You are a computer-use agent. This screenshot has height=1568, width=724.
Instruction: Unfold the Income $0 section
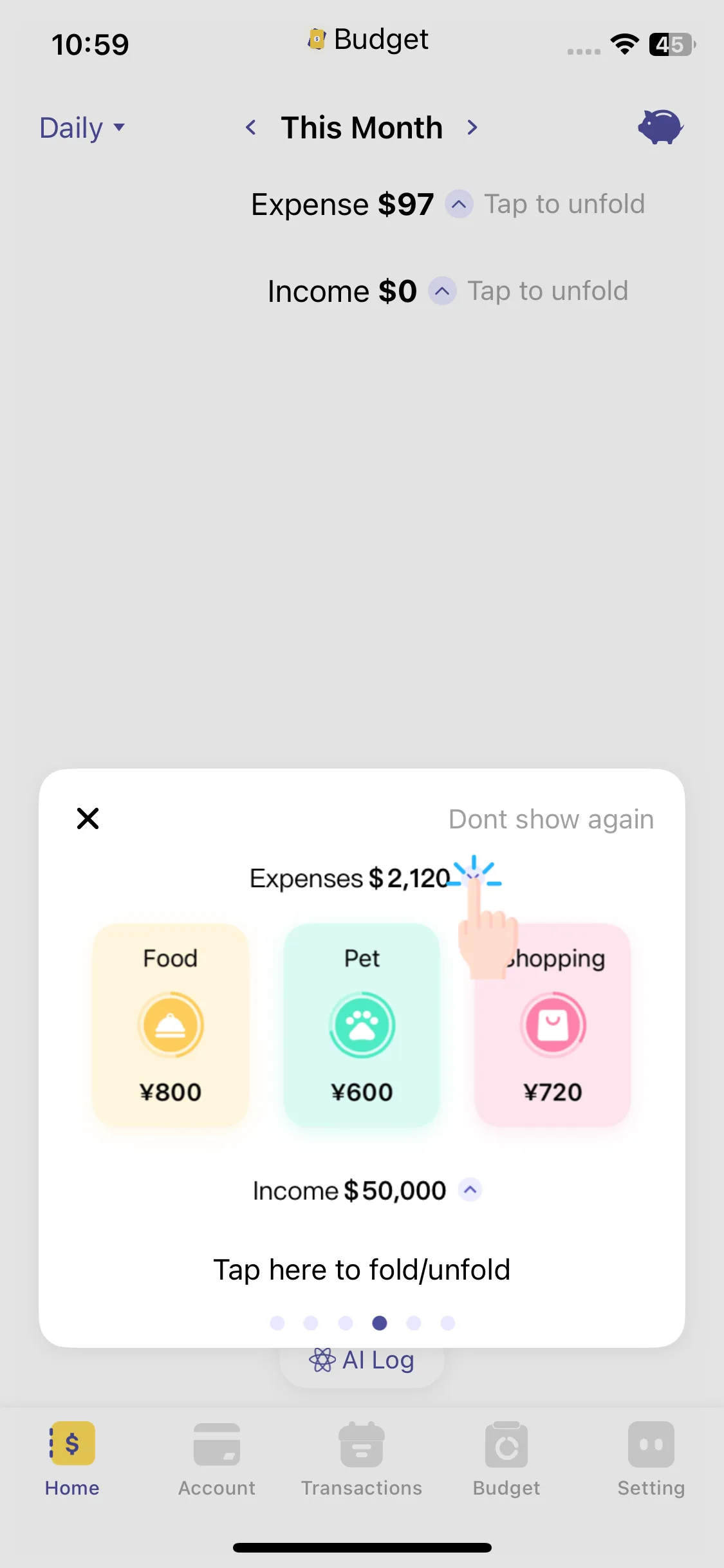(442, 291)
